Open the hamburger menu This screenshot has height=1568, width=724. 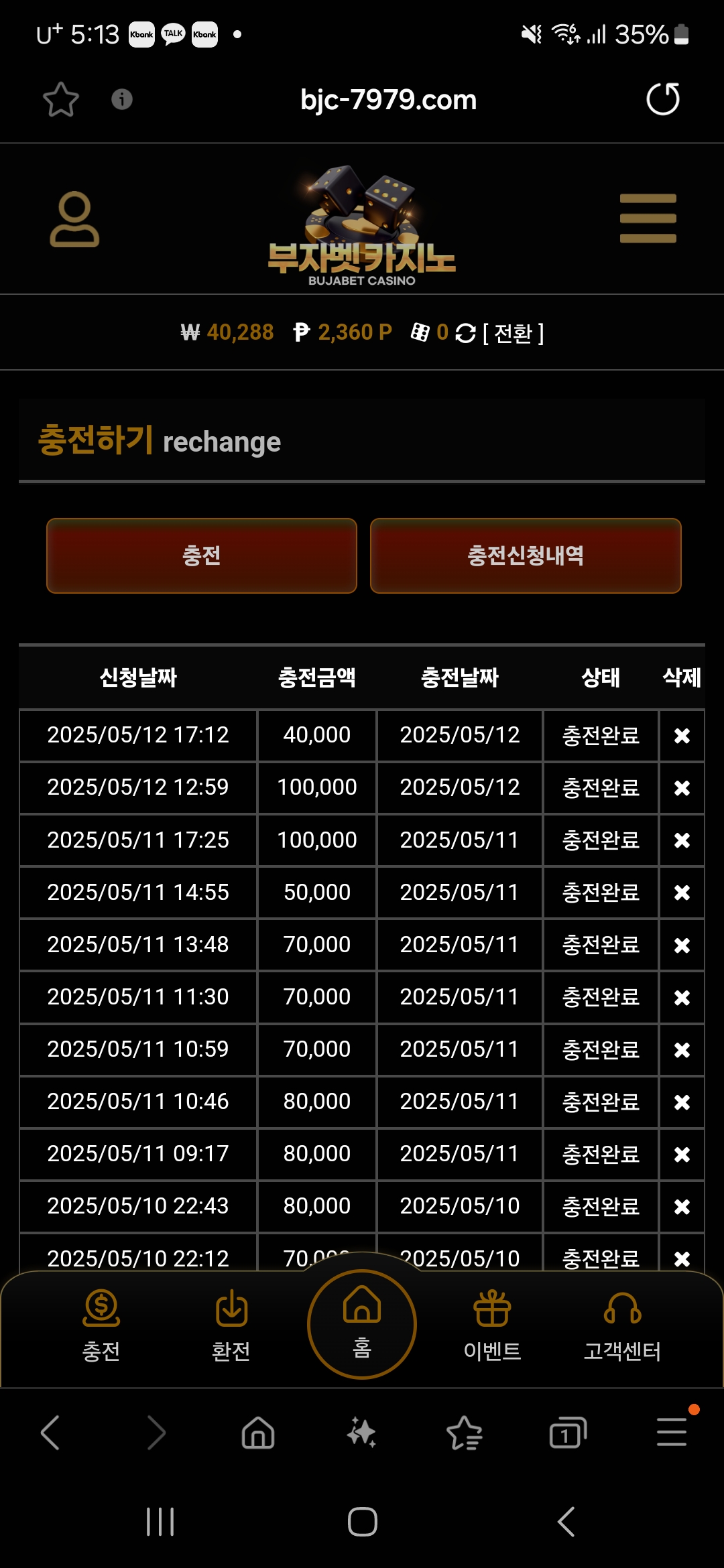coord(648,218)
